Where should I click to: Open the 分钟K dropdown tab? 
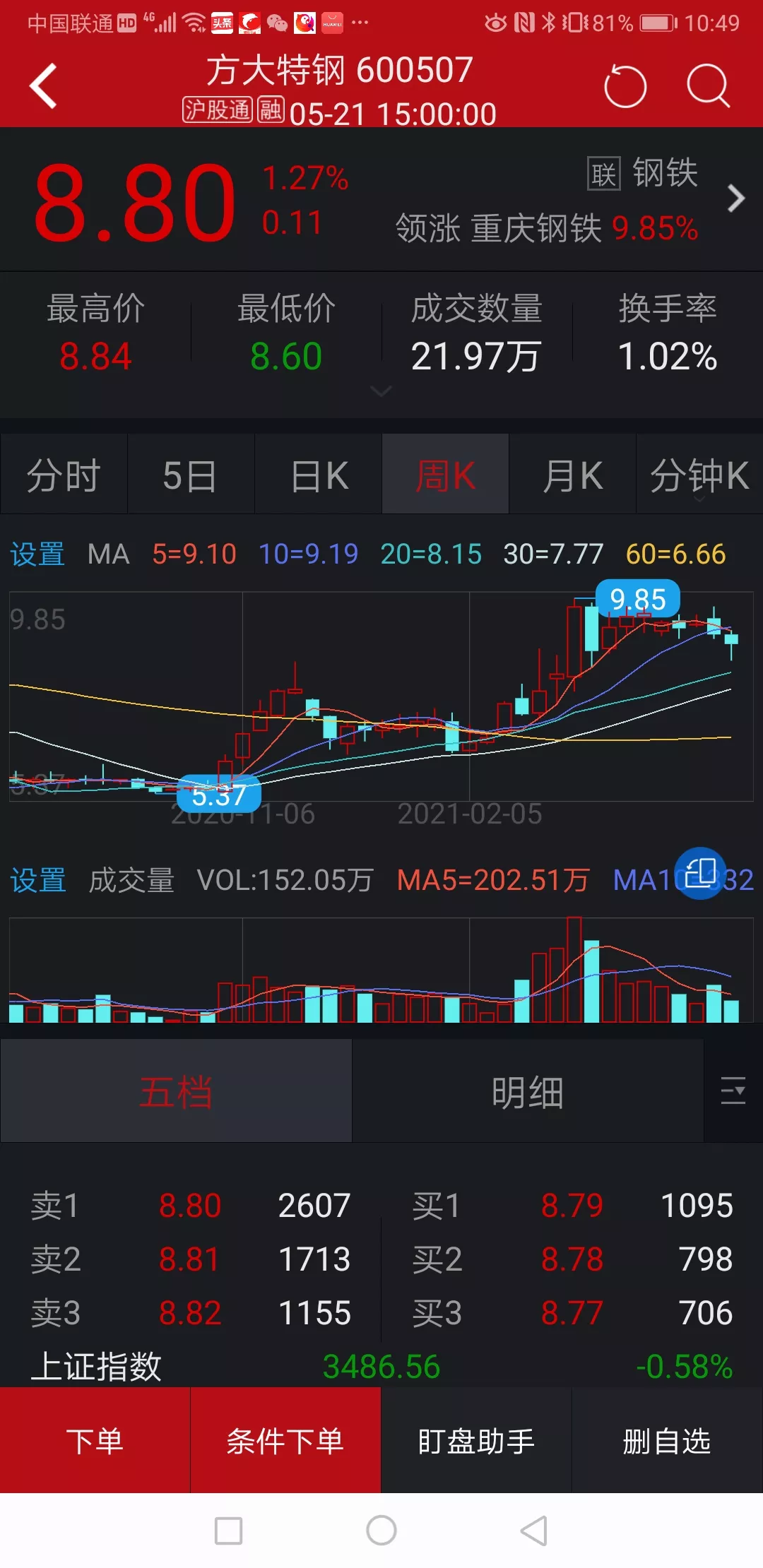tap(699, 475)
